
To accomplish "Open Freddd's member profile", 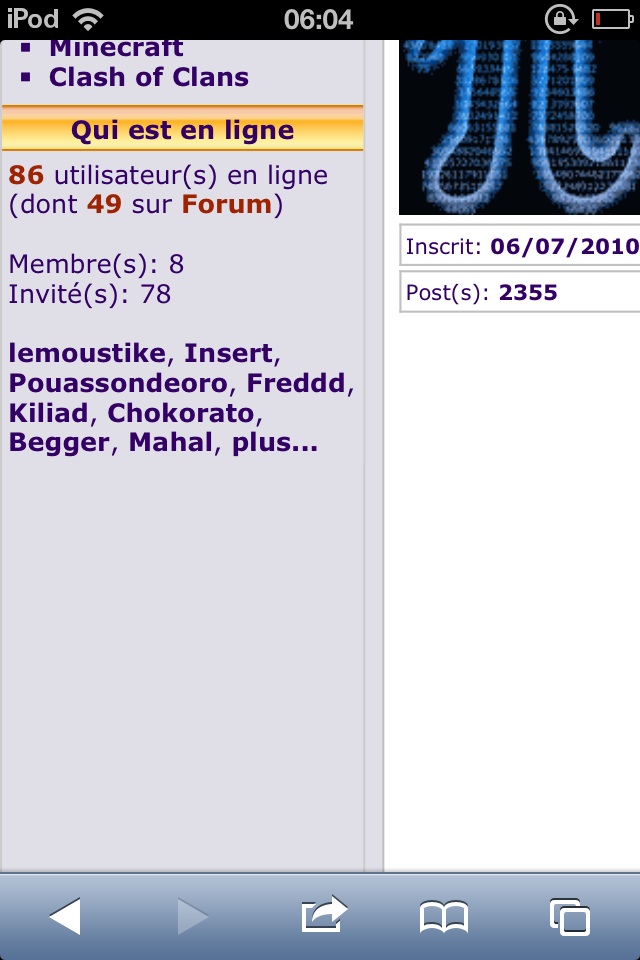I will click(298, 383).
